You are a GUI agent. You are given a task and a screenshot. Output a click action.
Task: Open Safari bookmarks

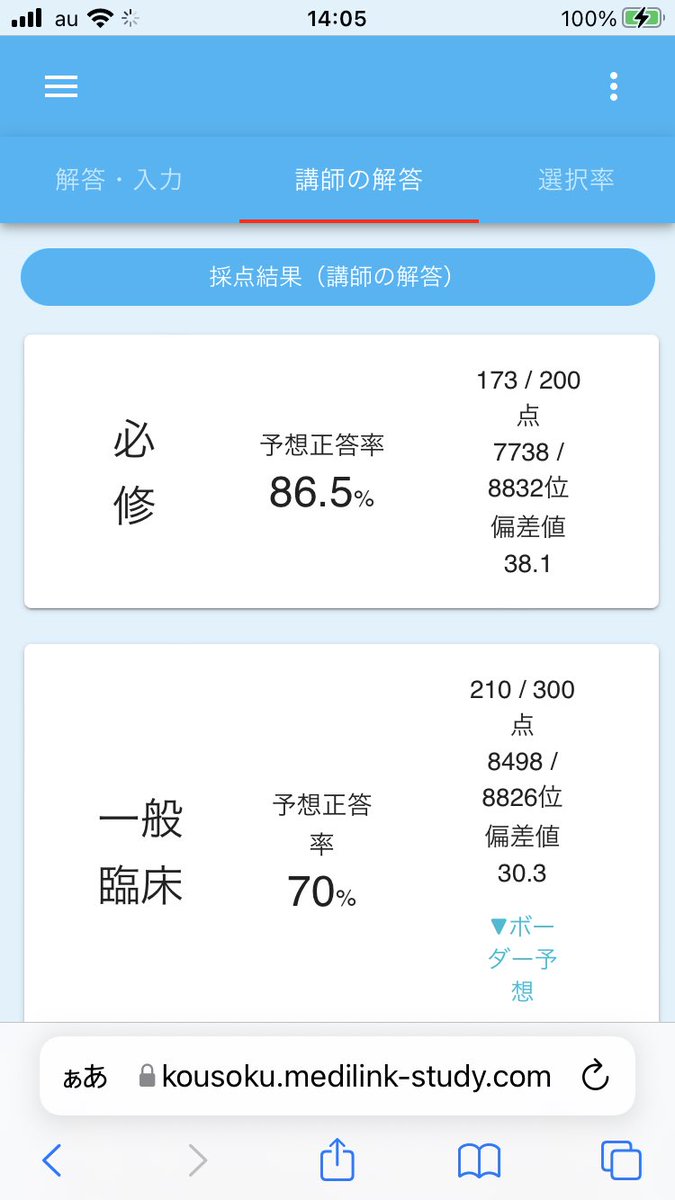click(x=479, y=1160)
